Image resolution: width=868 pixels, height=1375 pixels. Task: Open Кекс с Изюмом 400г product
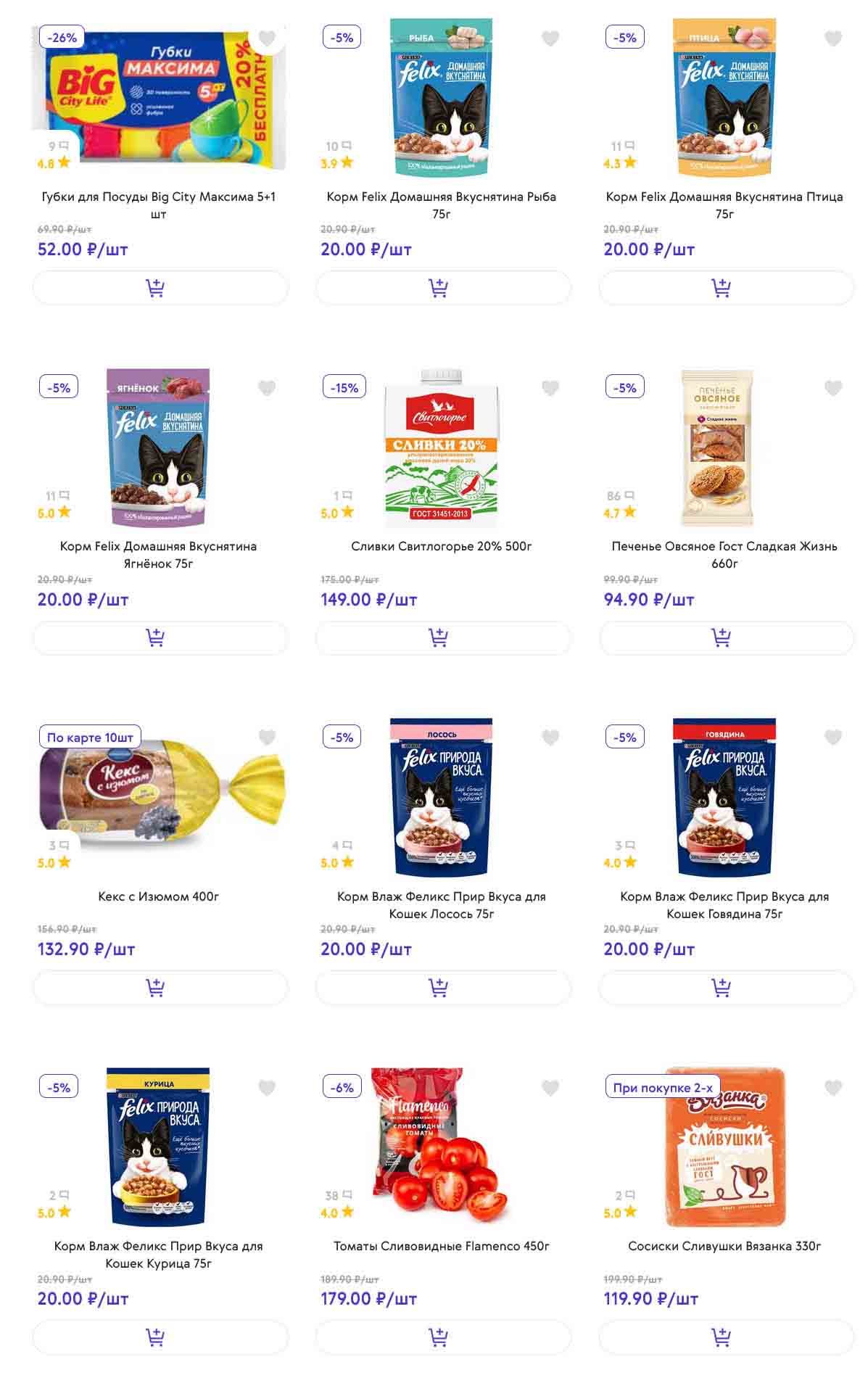(x=158, y=896)
